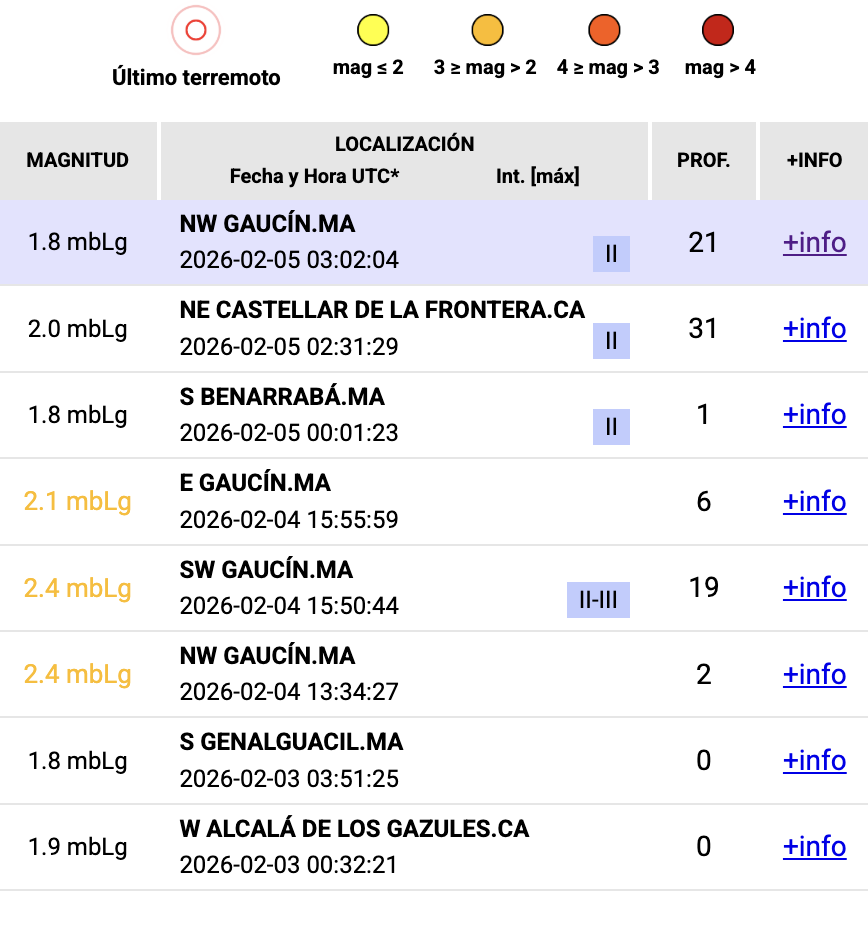This screenshot has height=938, width=868.
Task: Open +info for NW Gaucín 13:34:27 earthquake
Action: pos(814,675)
